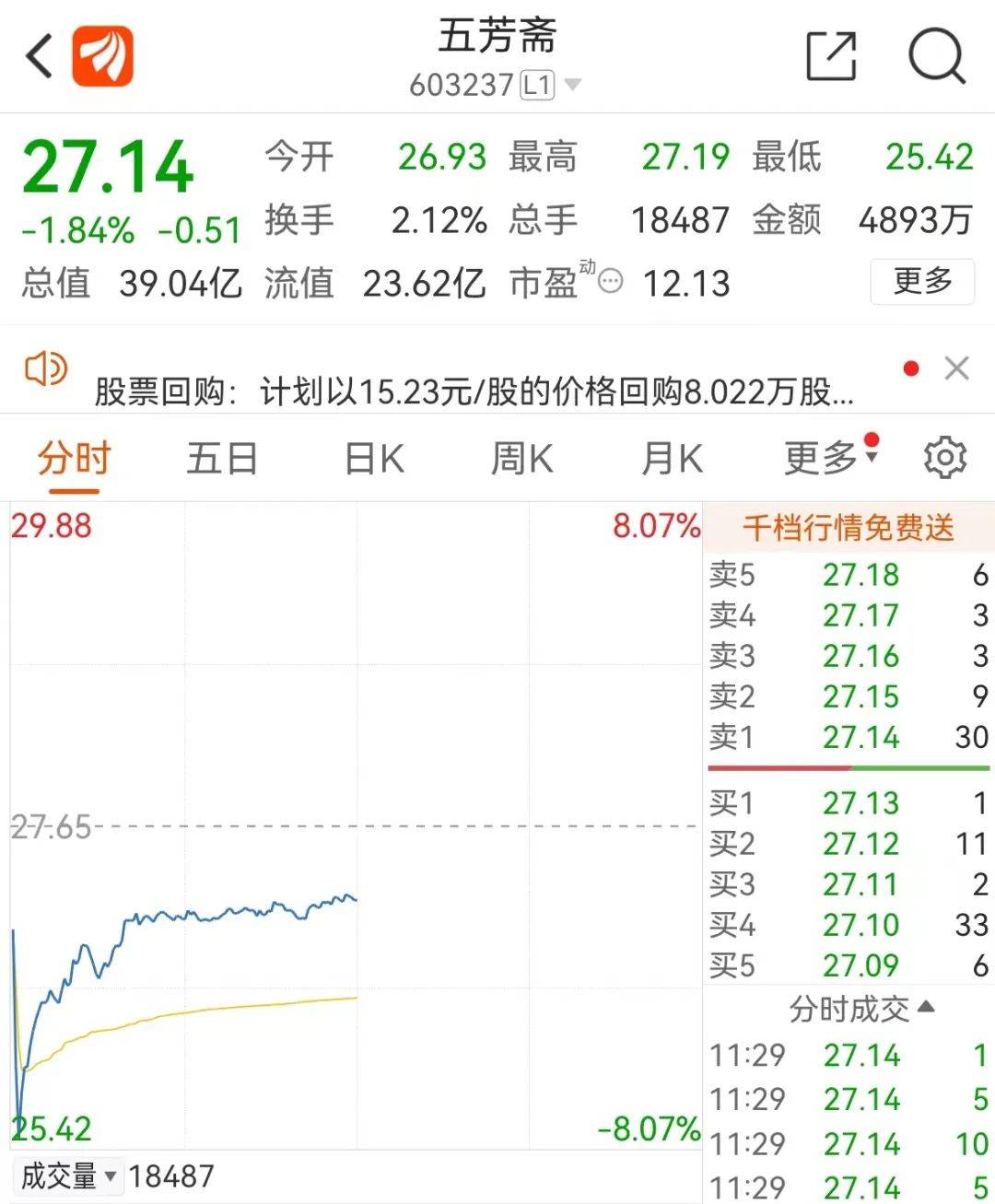Open stock search magnifier
995x1204 pixels.
tap(936, 56)
